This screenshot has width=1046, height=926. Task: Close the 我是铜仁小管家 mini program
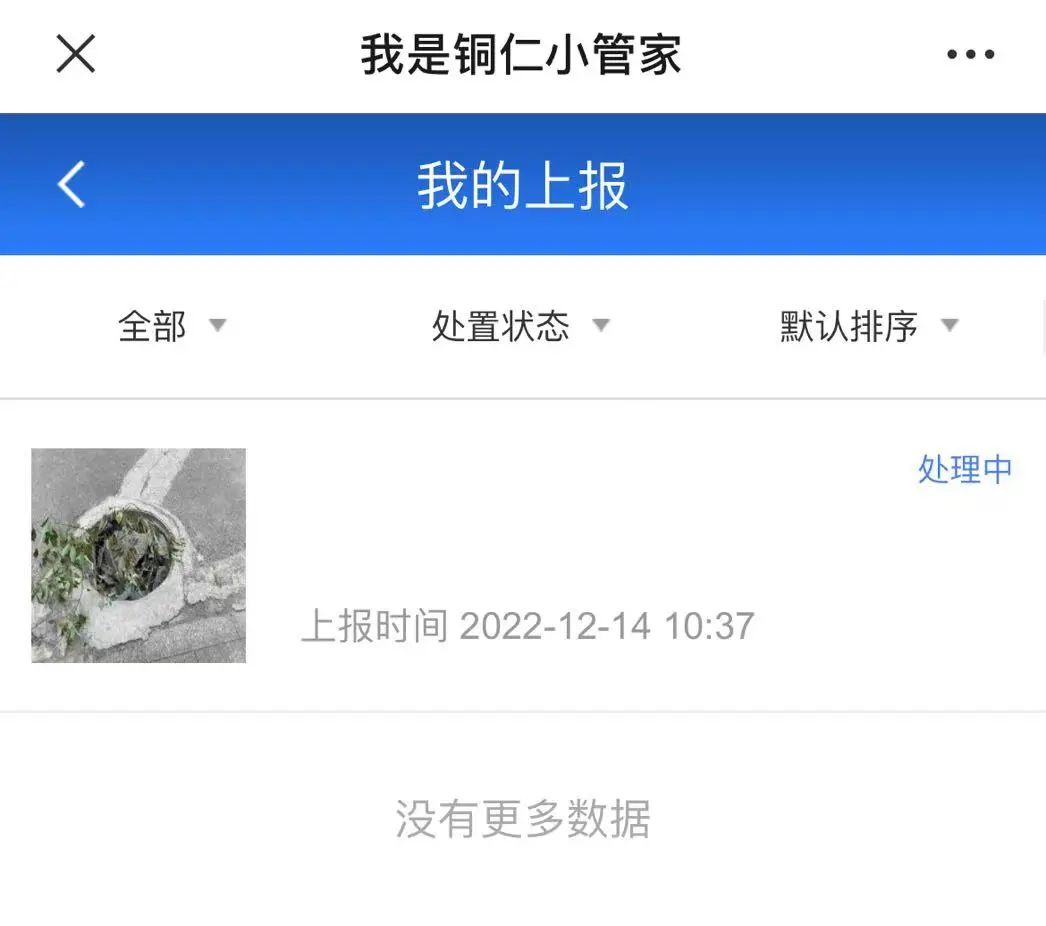(x=75, y=54)
